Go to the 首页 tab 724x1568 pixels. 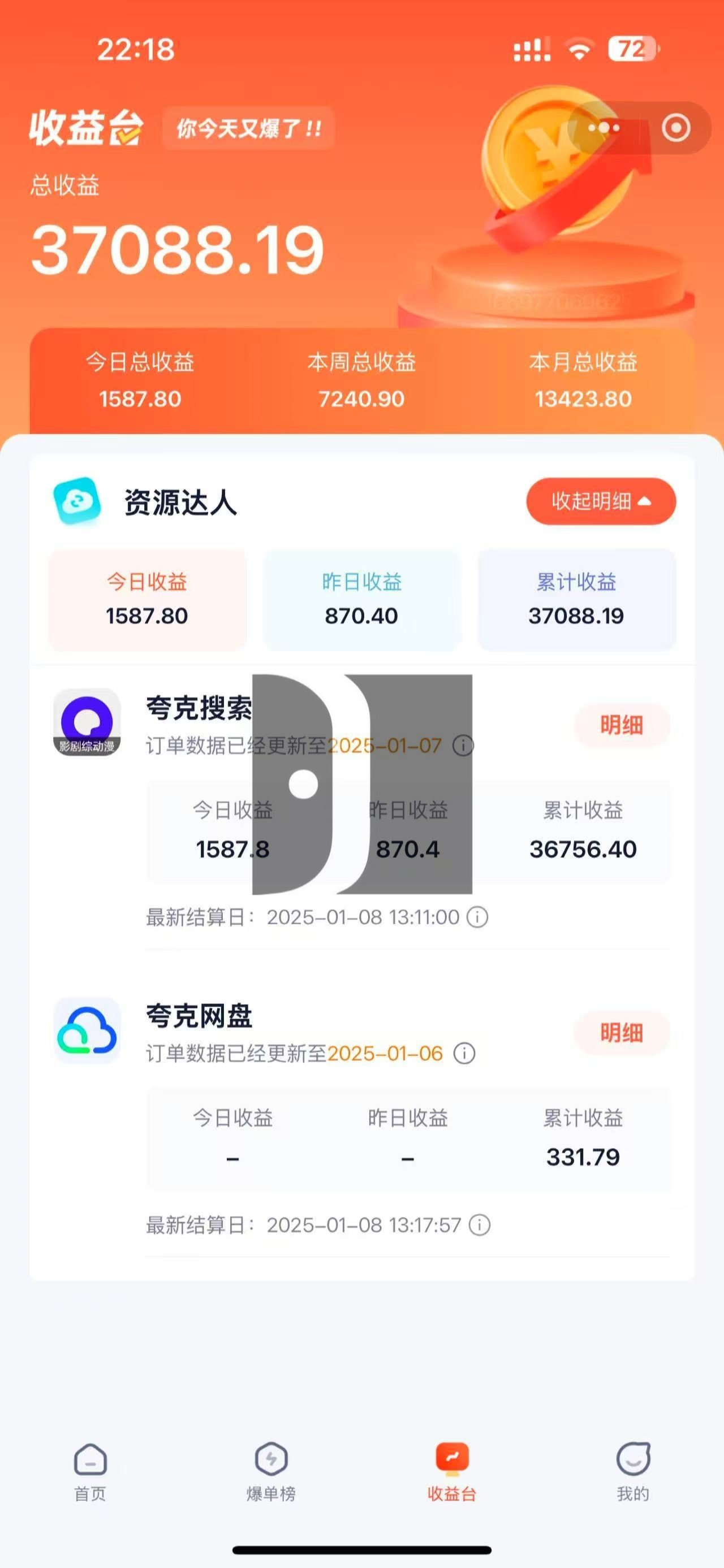pyautogui.click(x=90, y=1472)
